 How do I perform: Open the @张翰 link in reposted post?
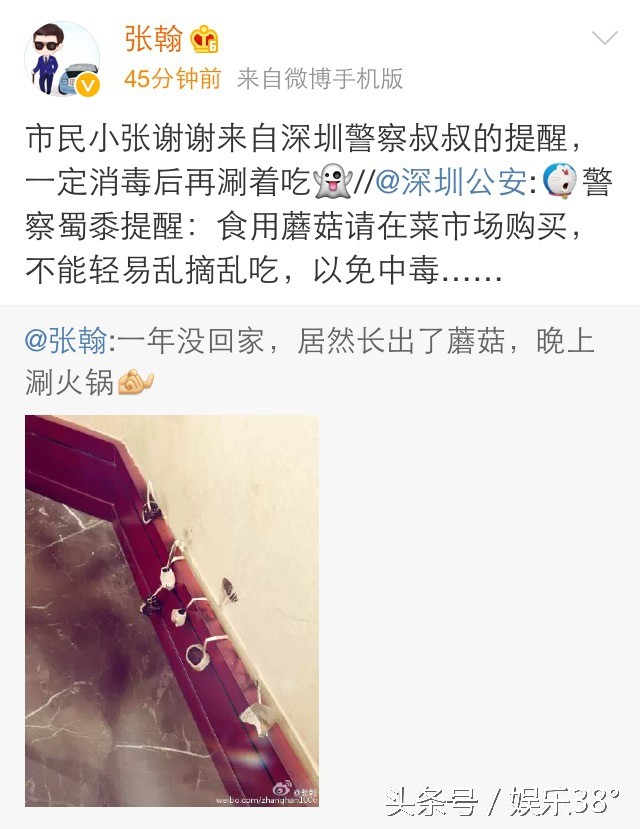point(66,342)
